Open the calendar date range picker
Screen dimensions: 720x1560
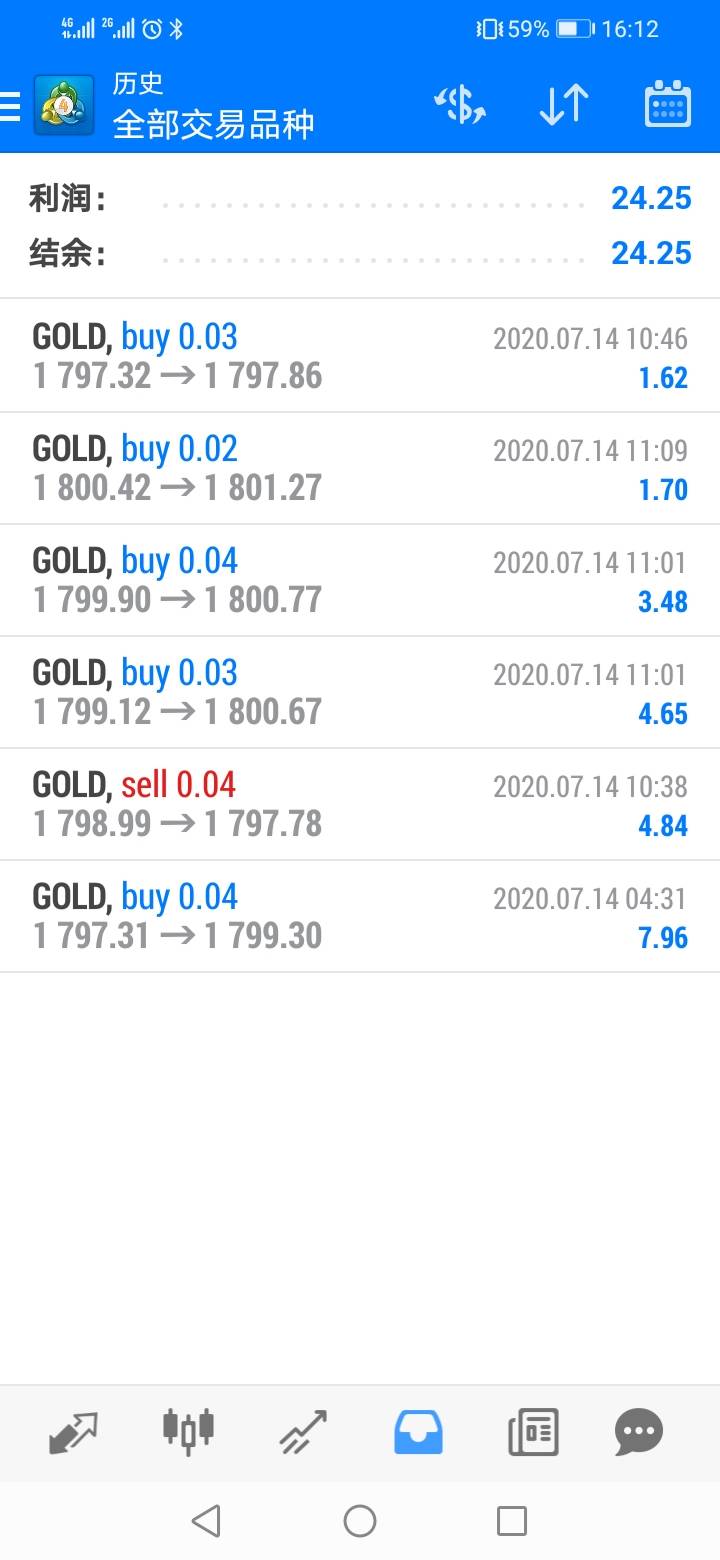(x=667, y=104)
